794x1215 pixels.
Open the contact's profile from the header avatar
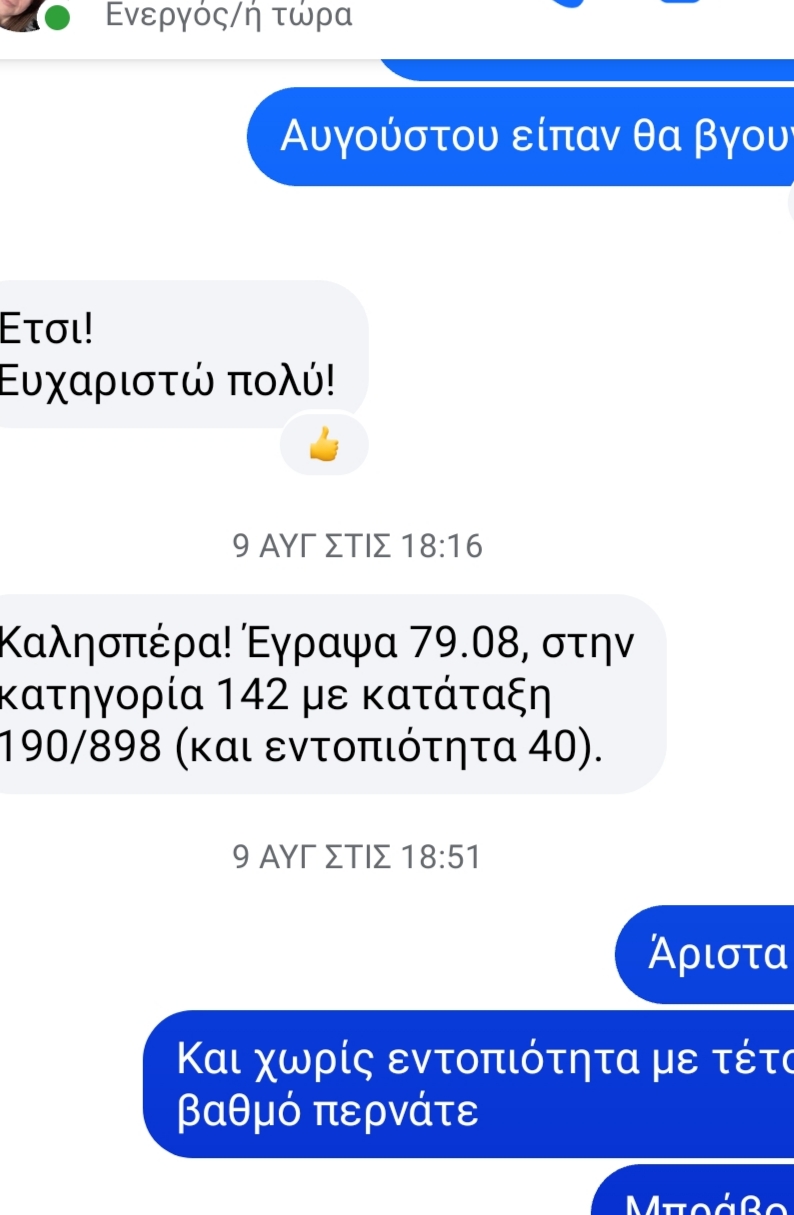click(22, 12)
